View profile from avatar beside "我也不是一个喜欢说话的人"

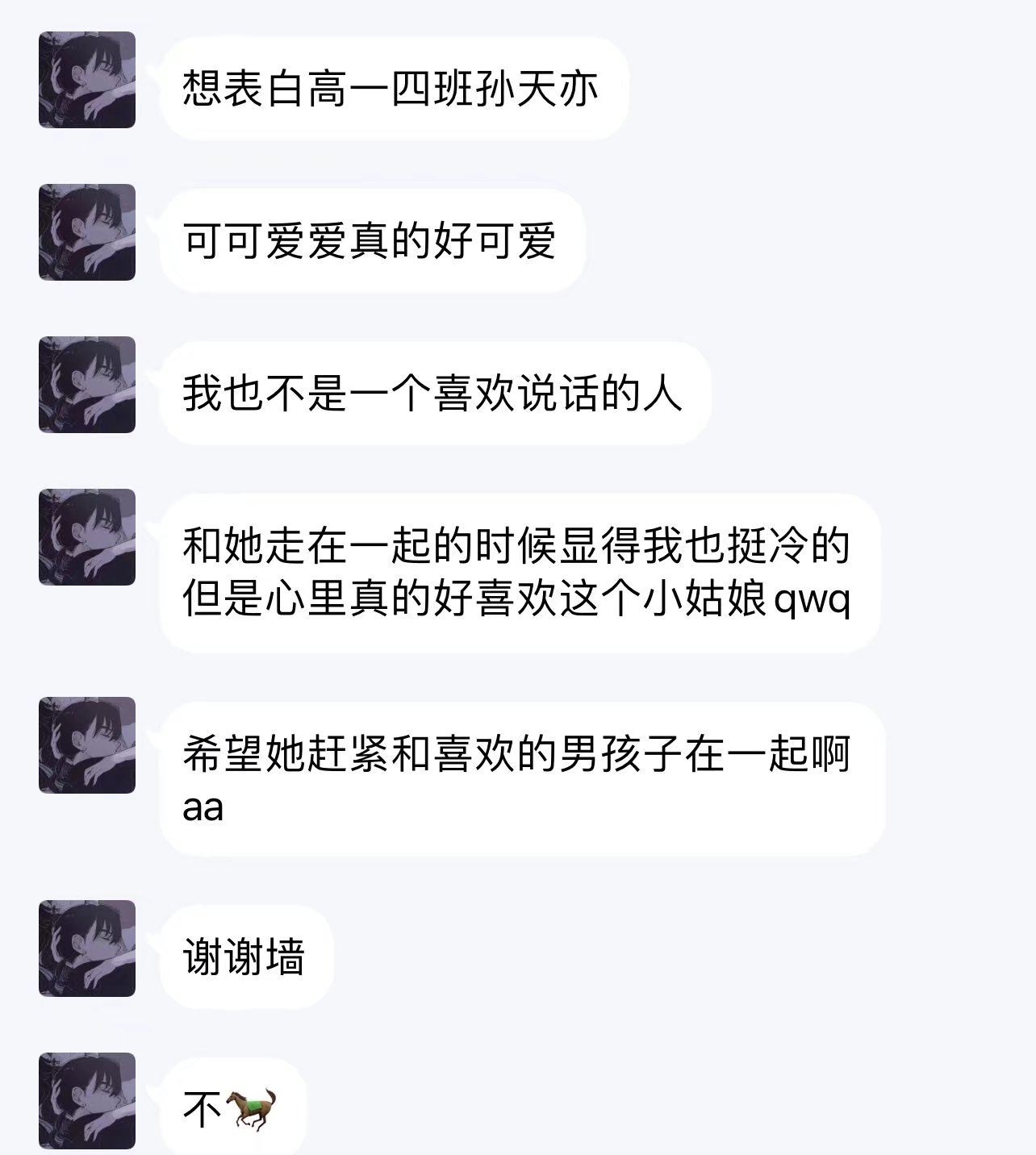point(87,385)
